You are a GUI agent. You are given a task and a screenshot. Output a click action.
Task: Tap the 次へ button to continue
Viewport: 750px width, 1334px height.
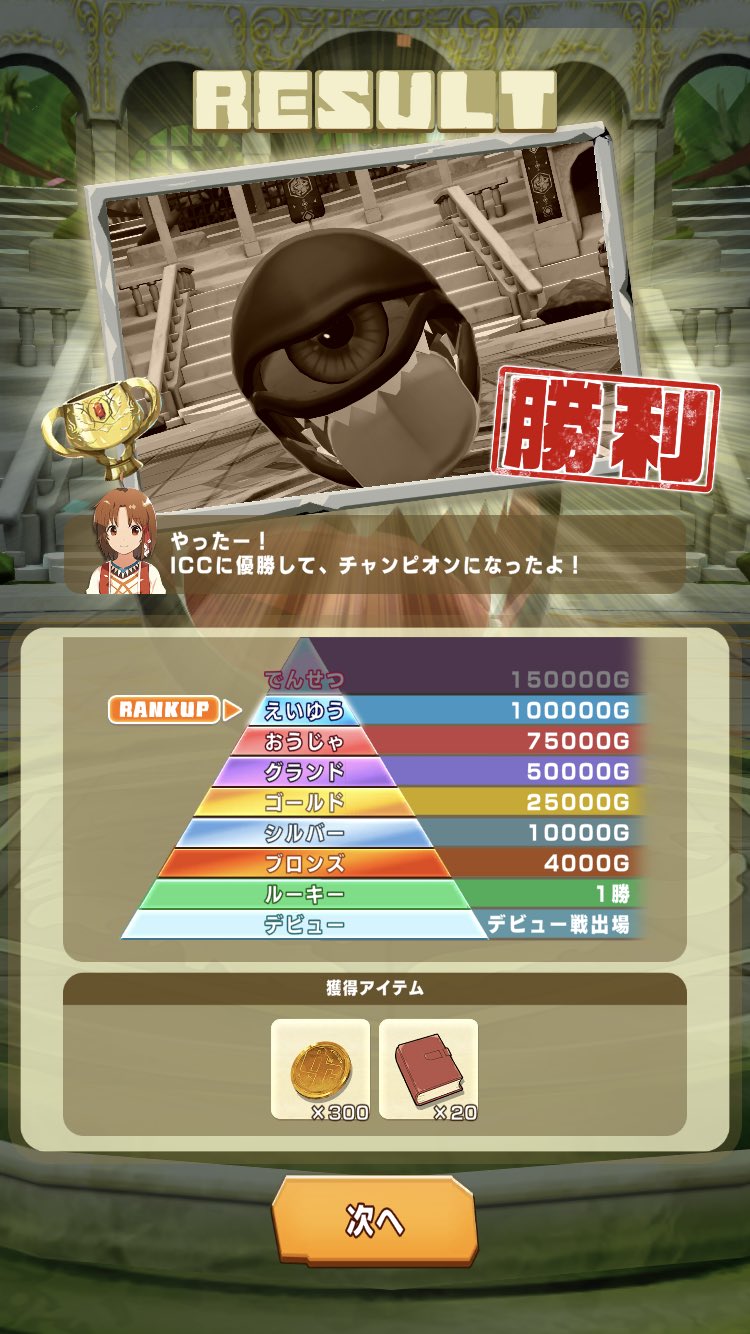pos(374,1221)
